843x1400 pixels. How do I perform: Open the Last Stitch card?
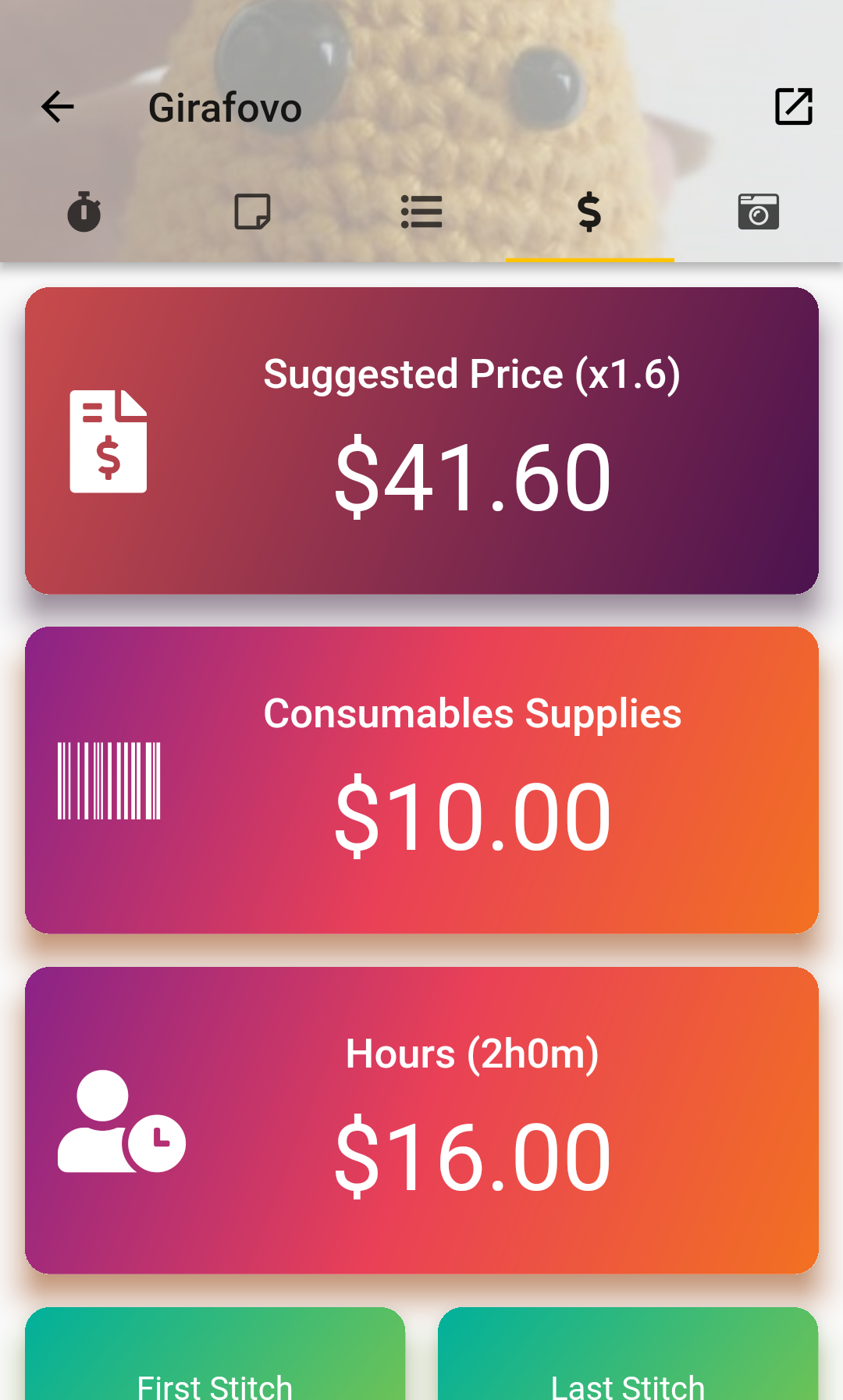click(x=628, y=1358)
